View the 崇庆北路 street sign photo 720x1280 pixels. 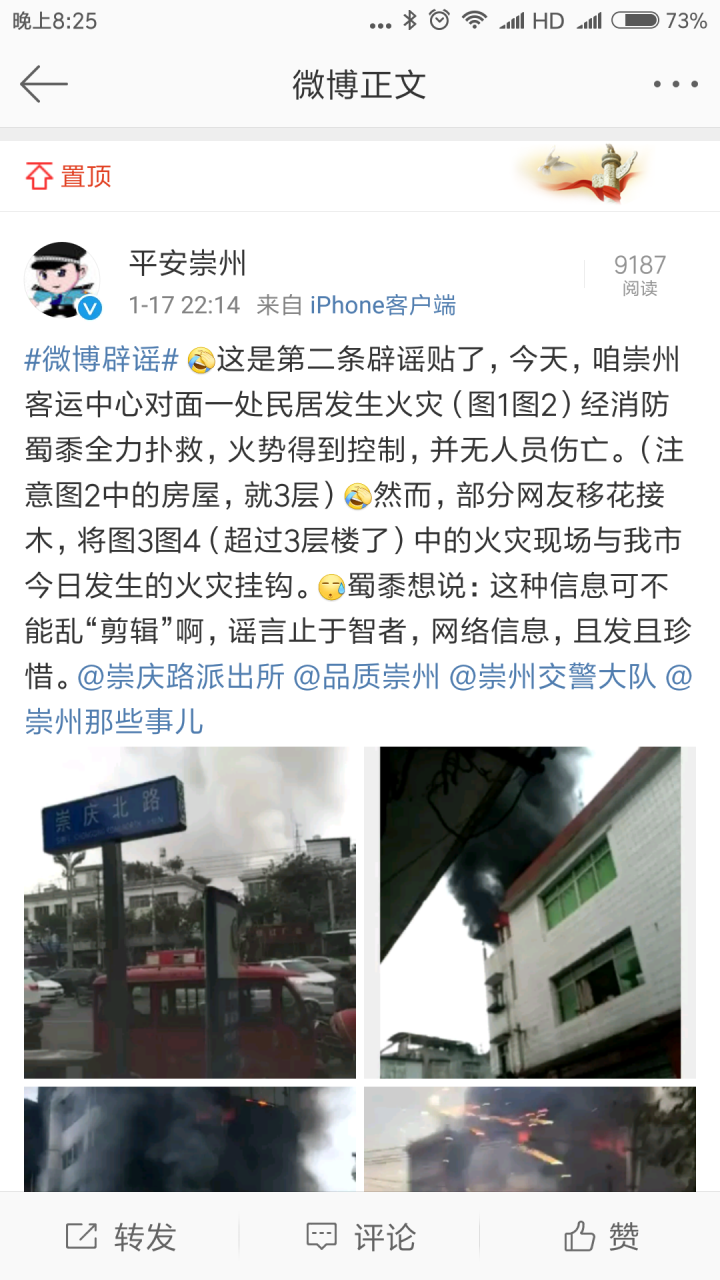click(190, 912)
